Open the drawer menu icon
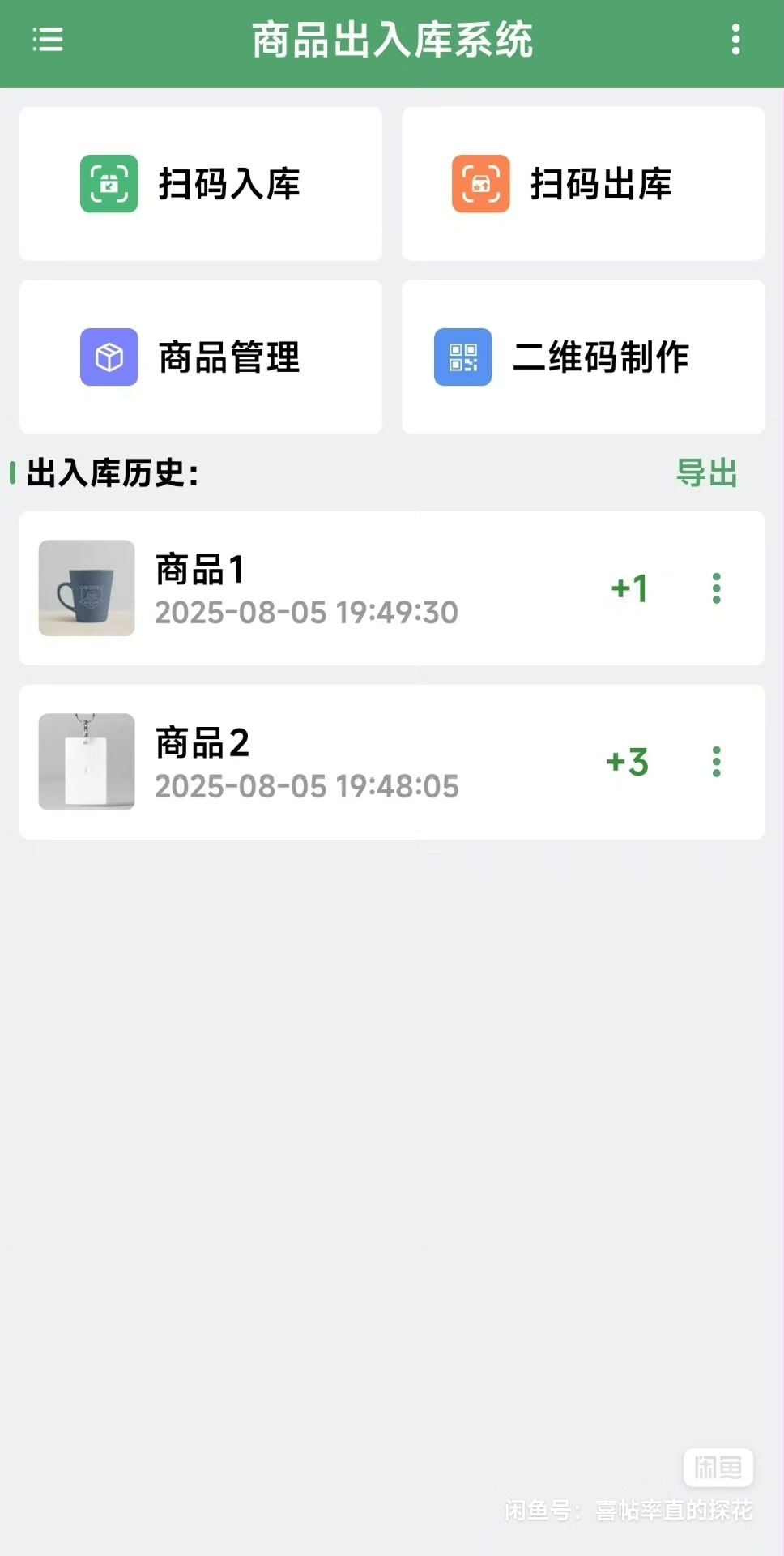 [48, 39]
